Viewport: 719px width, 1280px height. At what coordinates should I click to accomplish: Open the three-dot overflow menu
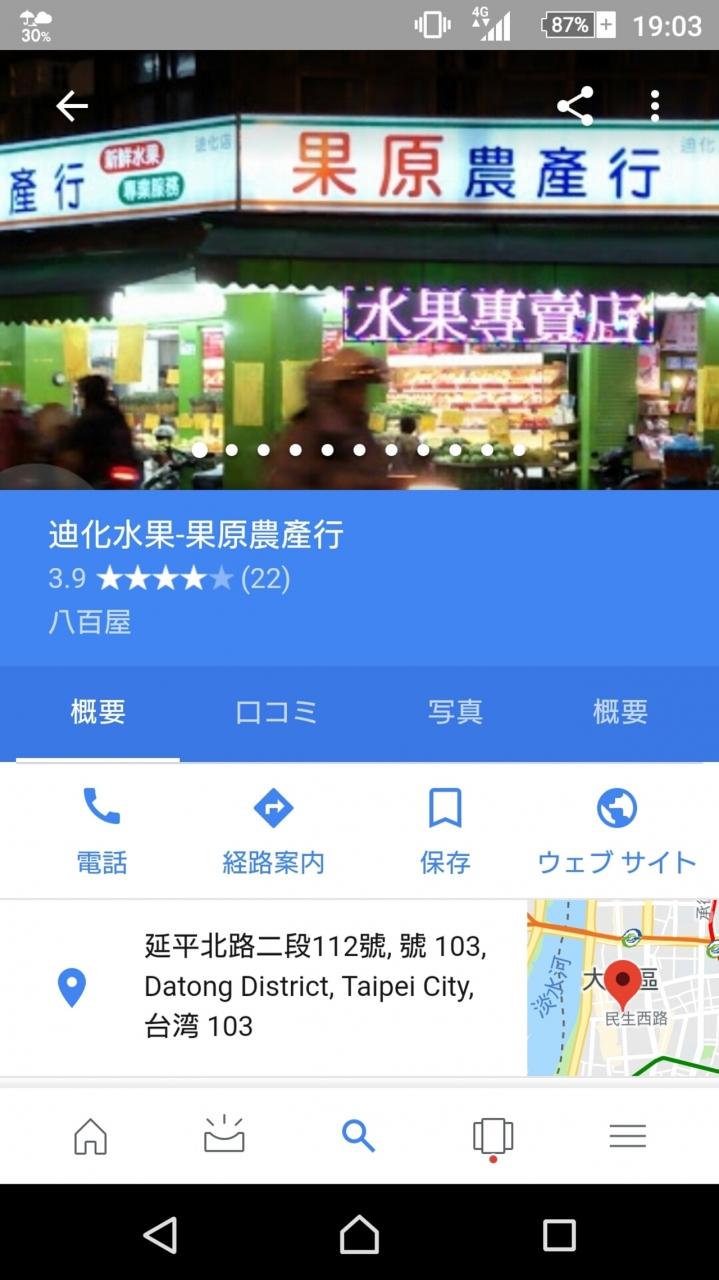tap(655, 106)
